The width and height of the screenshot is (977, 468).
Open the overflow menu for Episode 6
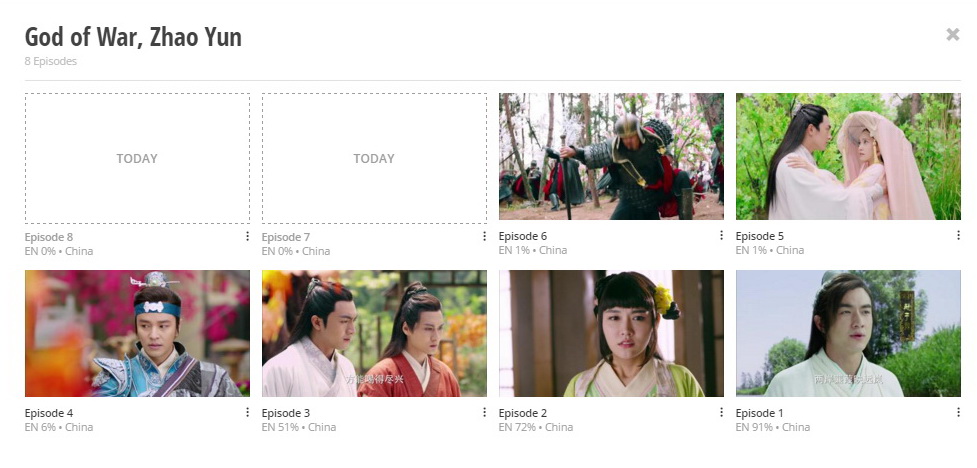tap(721, 236)
